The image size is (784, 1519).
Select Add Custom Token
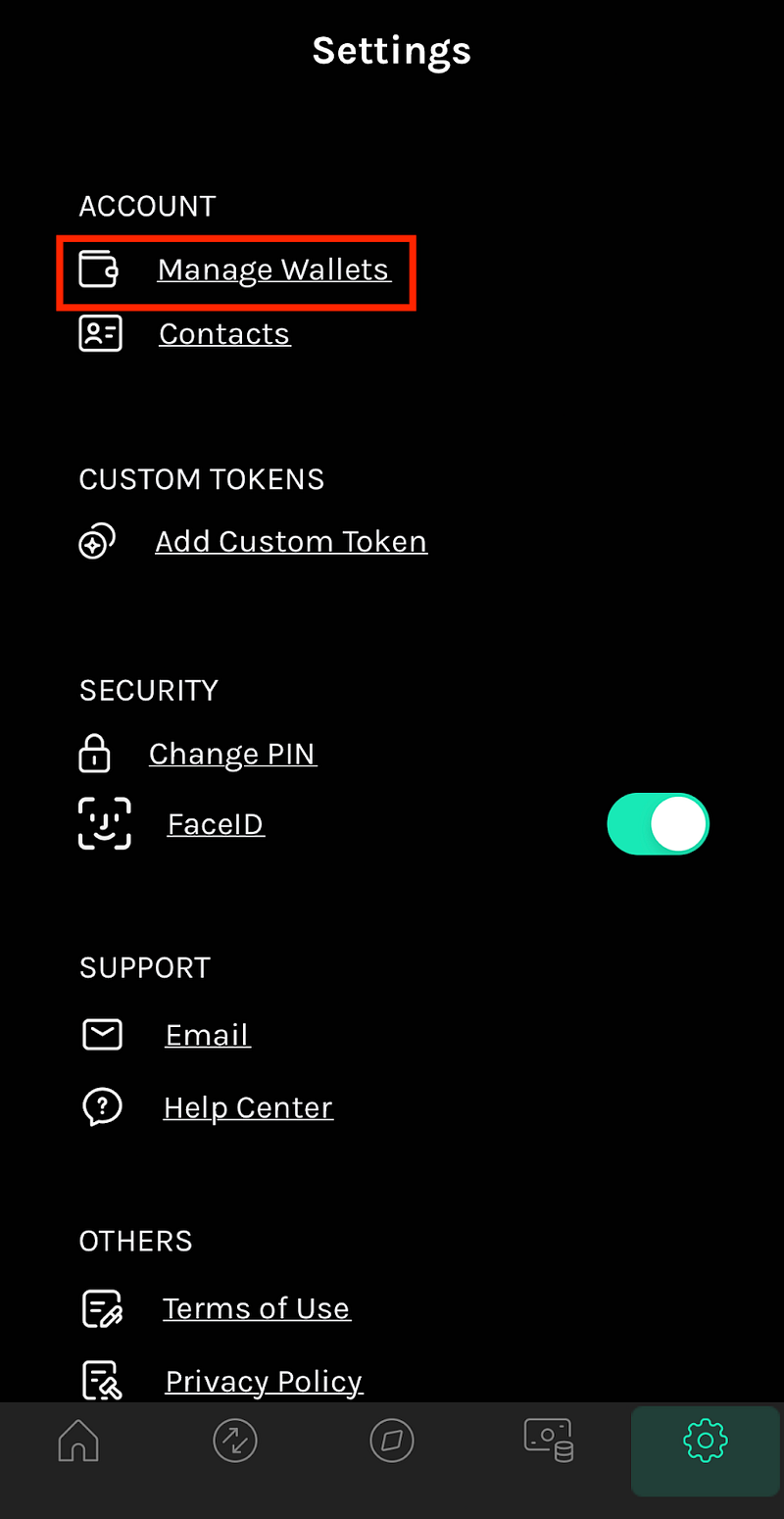click(290, 542)
